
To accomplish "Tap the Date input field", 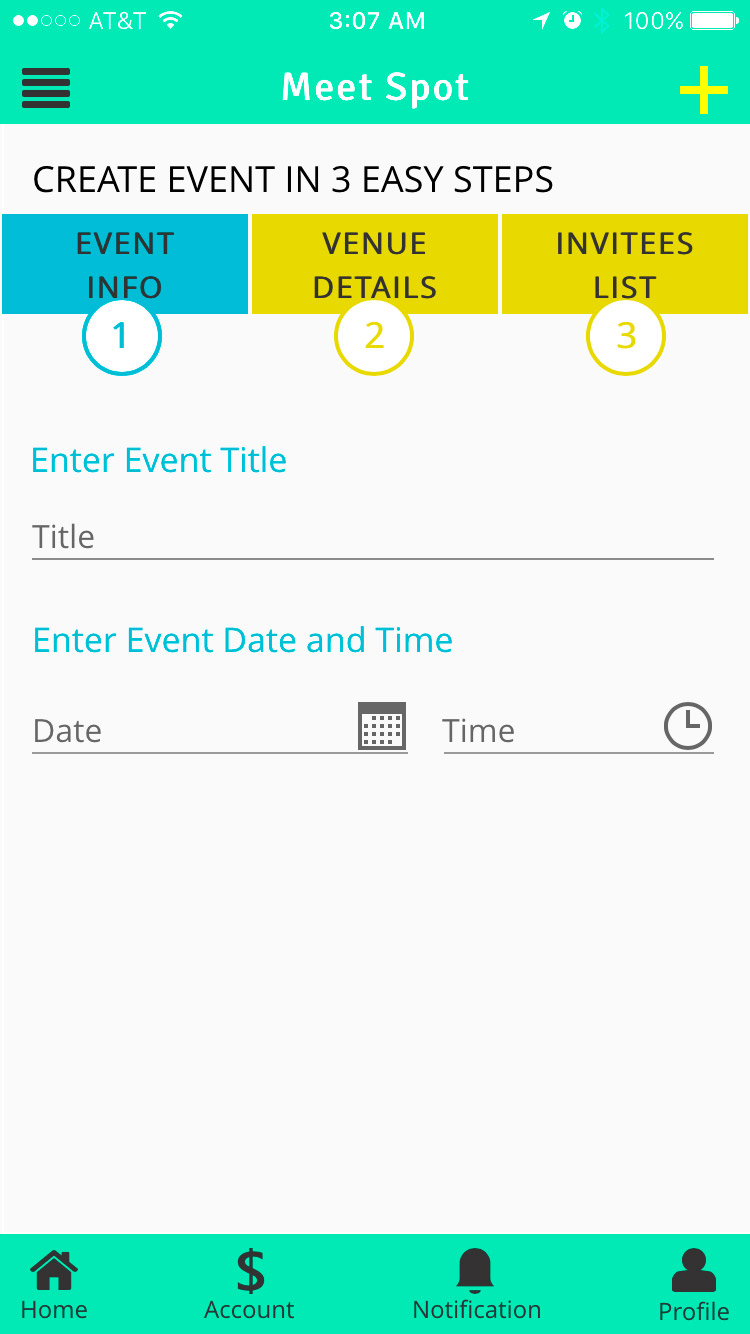I will [190, 730].
